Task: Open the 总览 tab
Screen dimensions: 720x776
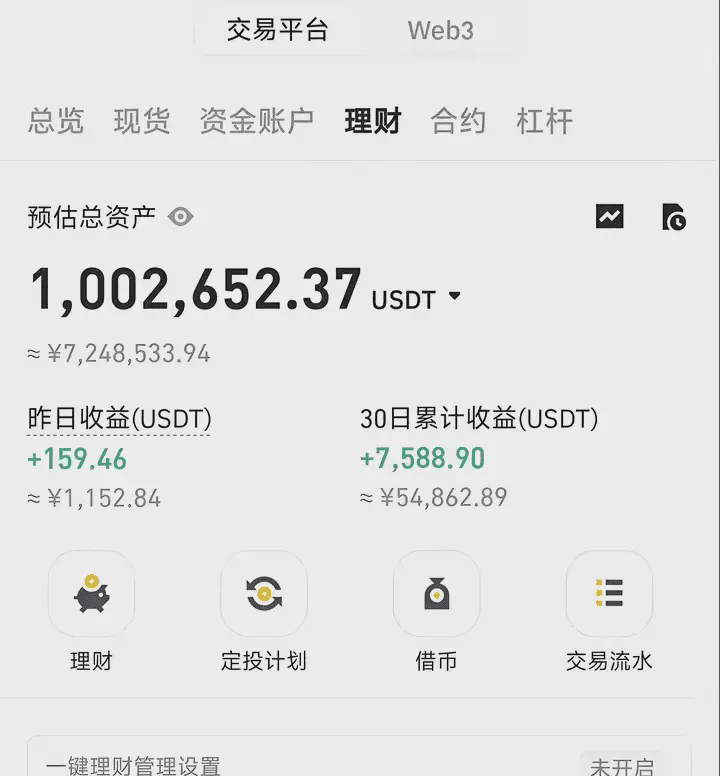Action: (x=56, y=121)
